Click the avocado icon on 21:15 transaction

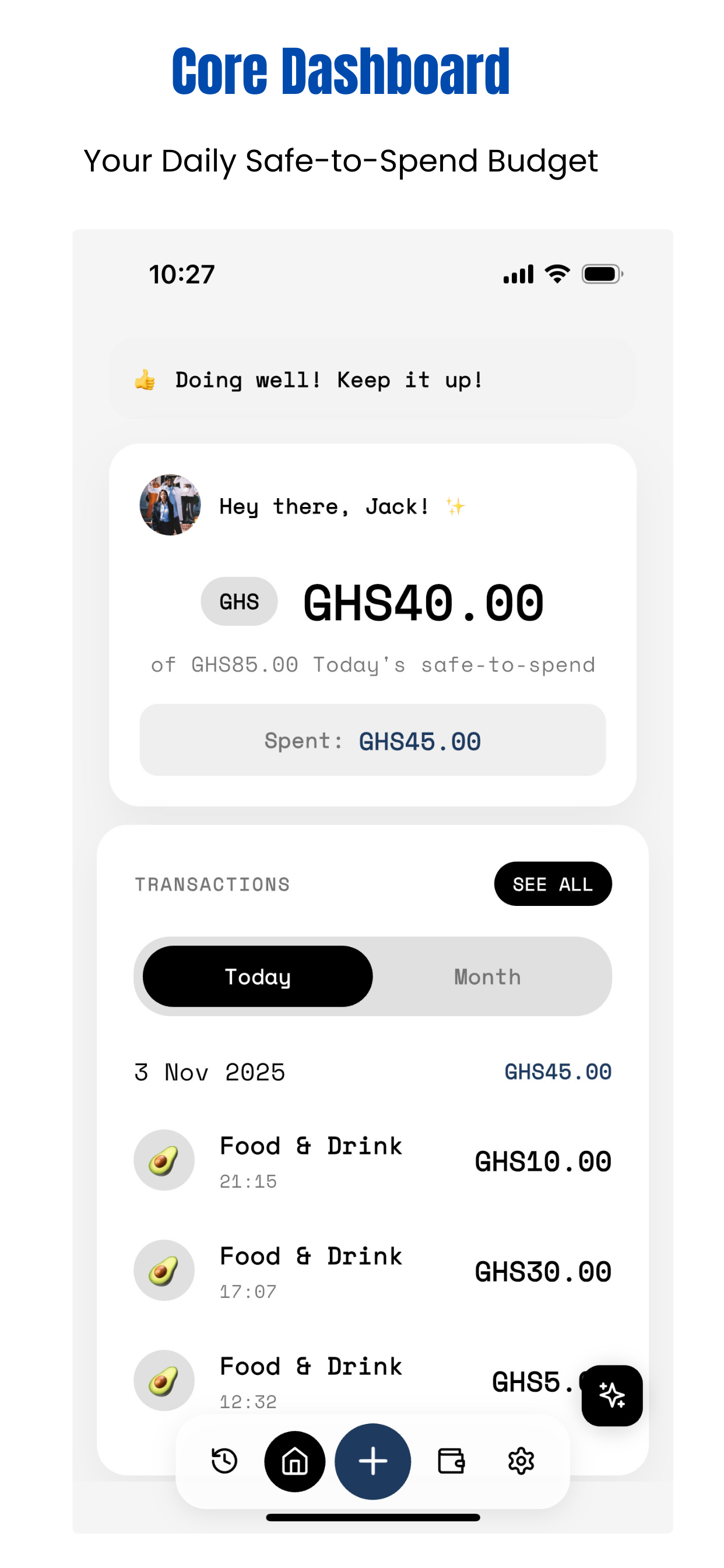(164, 1160)
